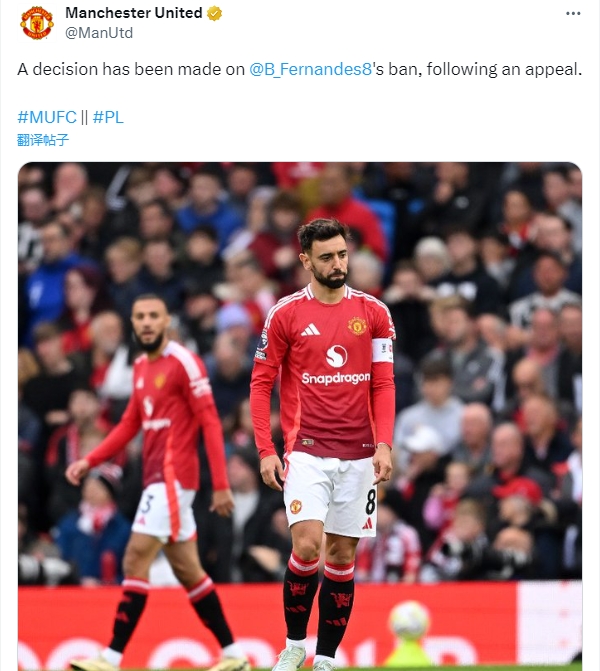
Task: Open Manchester United account name
Action: 132,13
